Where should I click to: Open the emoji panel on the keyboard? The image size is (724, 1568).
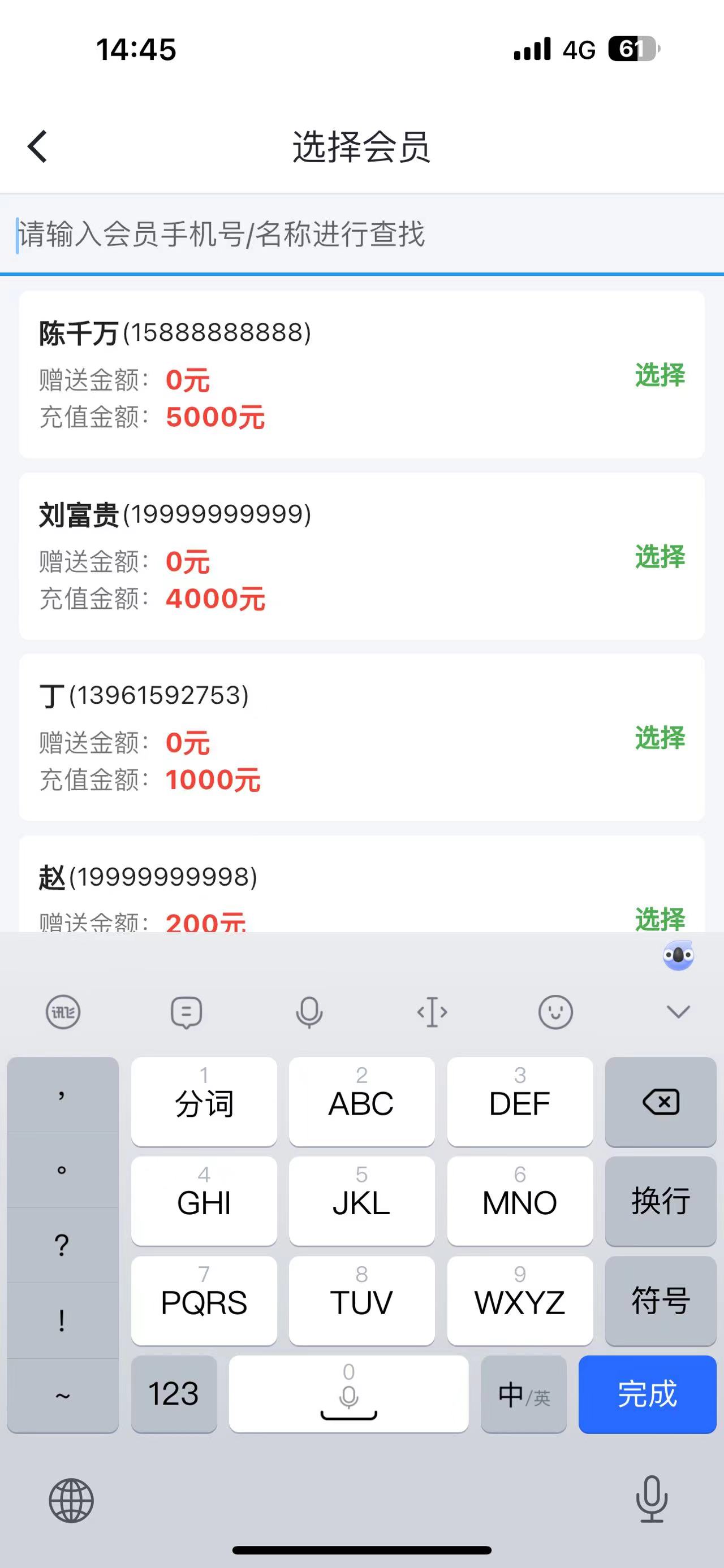pyautogui.click(x=555, y=1012)
